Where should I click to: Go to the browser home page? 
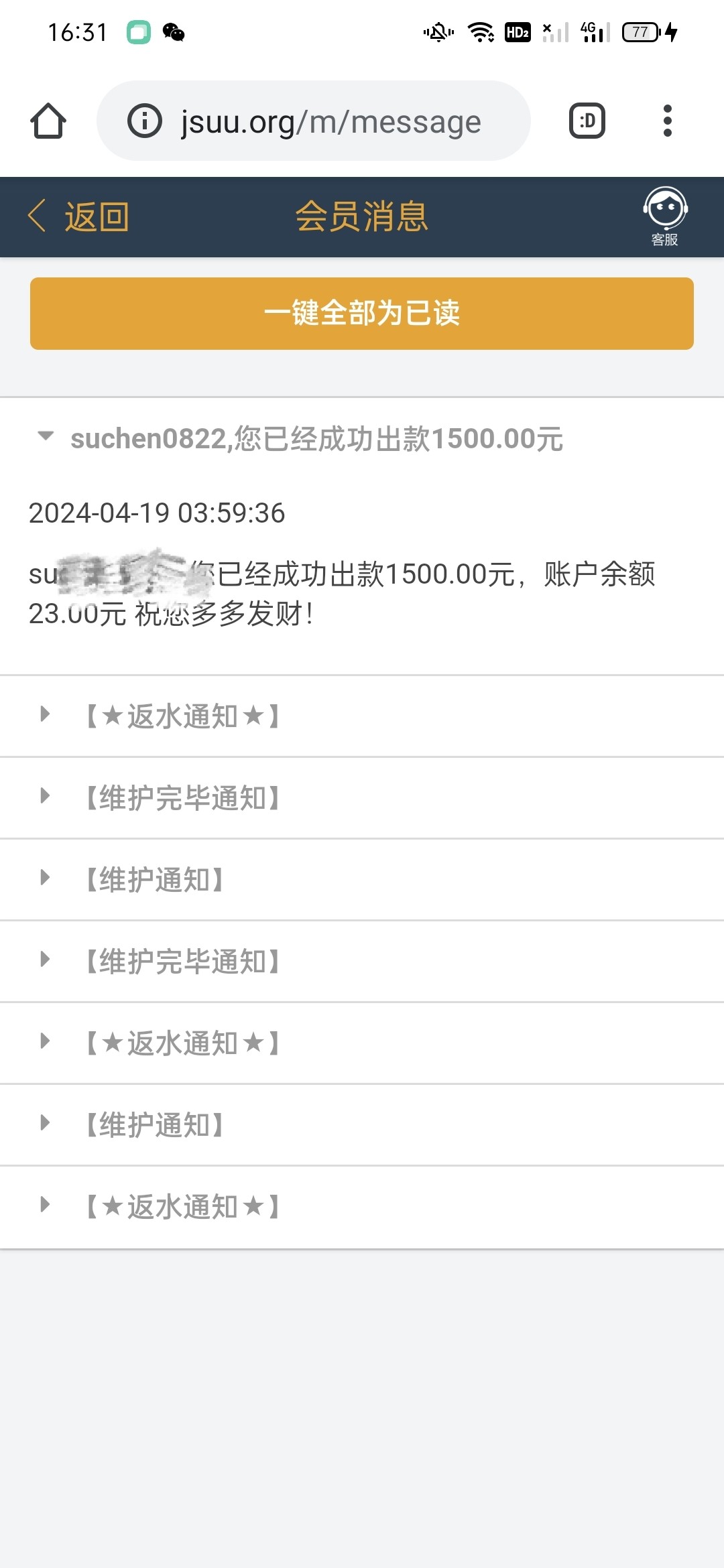coord(48,121)
